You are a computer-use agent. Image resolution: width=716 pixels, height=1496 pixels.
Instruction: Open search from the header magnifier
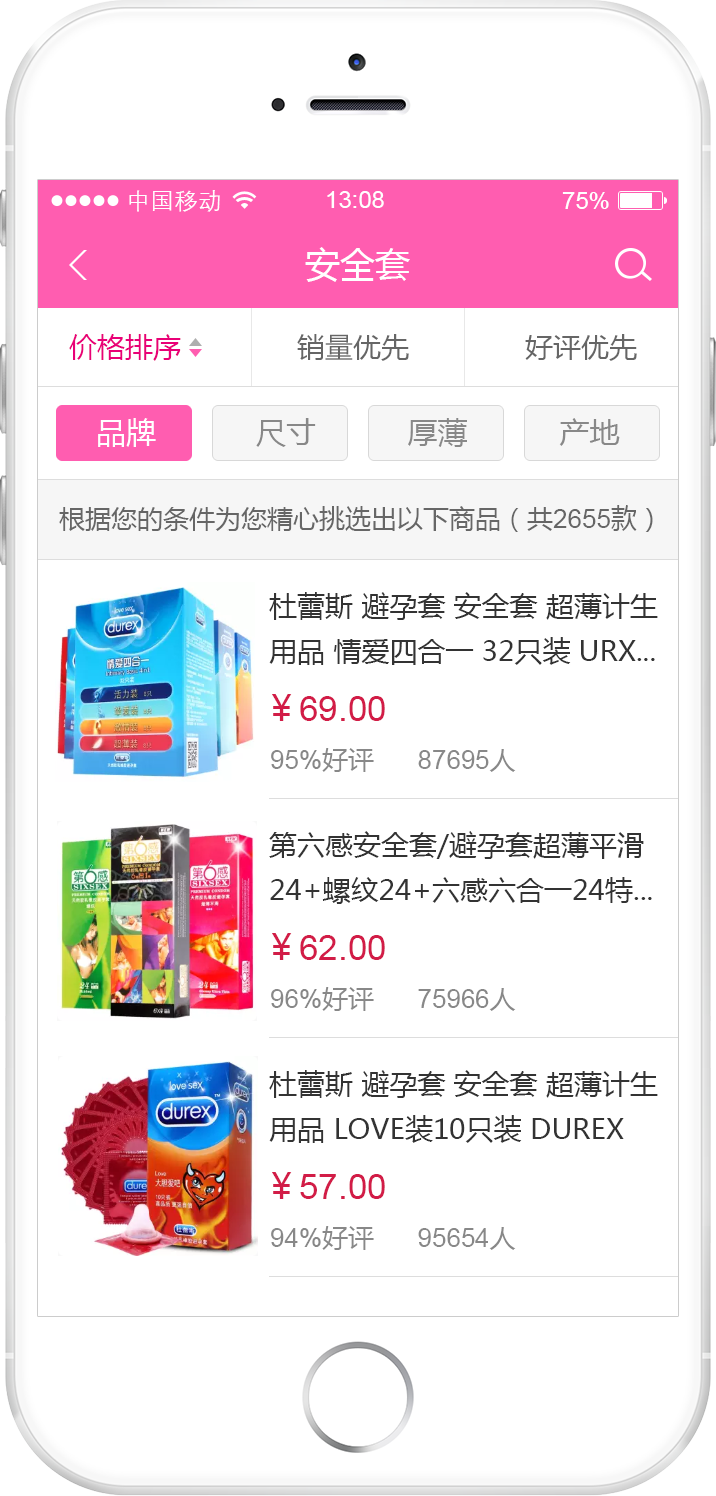[x=632, y=265]
